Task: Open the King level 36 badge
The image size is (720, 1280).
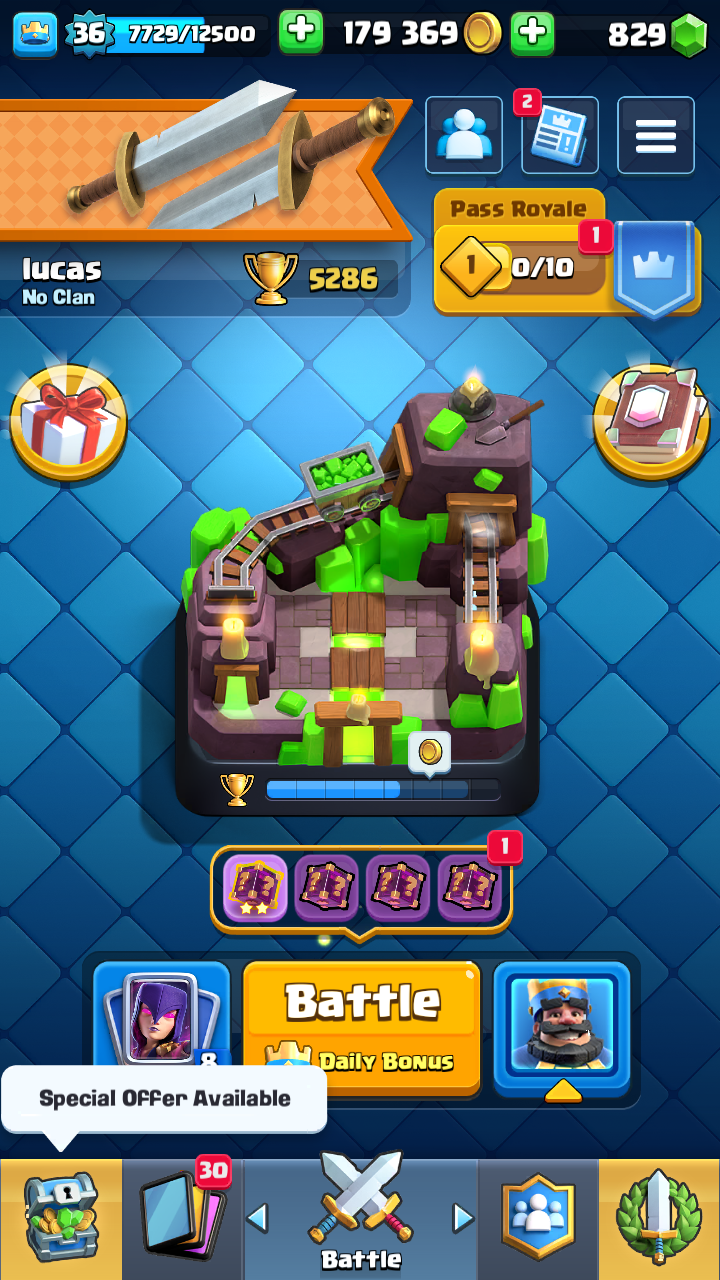Action: tap(88, 33)
